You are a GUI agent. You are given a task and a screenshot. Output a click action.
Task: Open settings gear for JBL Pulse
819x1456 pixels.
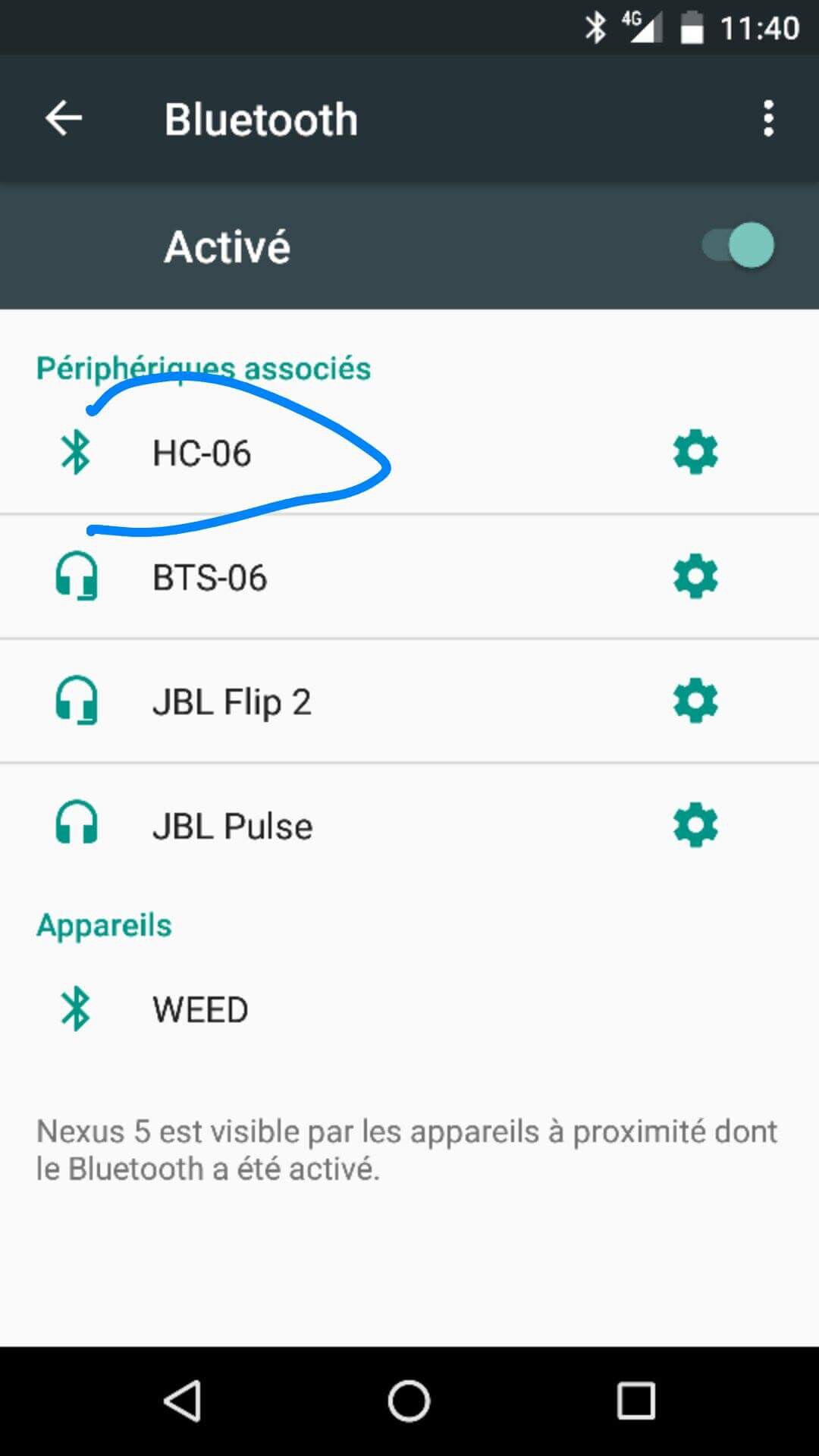695,825
